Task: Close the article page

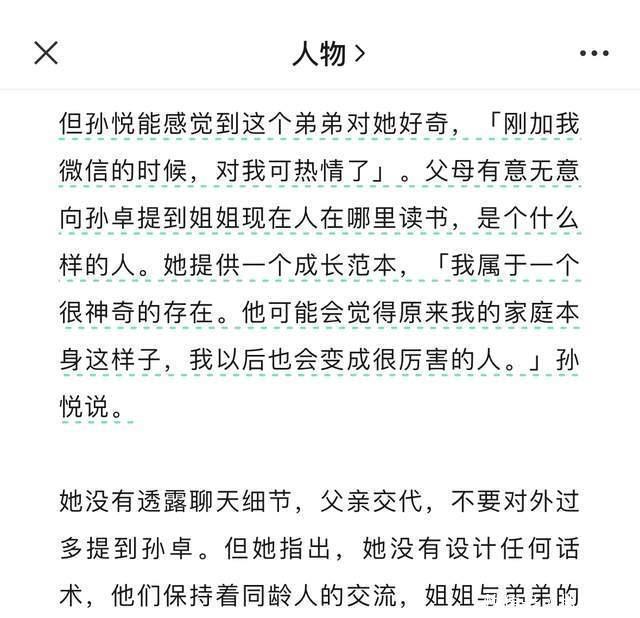Action: pos(46,53)
